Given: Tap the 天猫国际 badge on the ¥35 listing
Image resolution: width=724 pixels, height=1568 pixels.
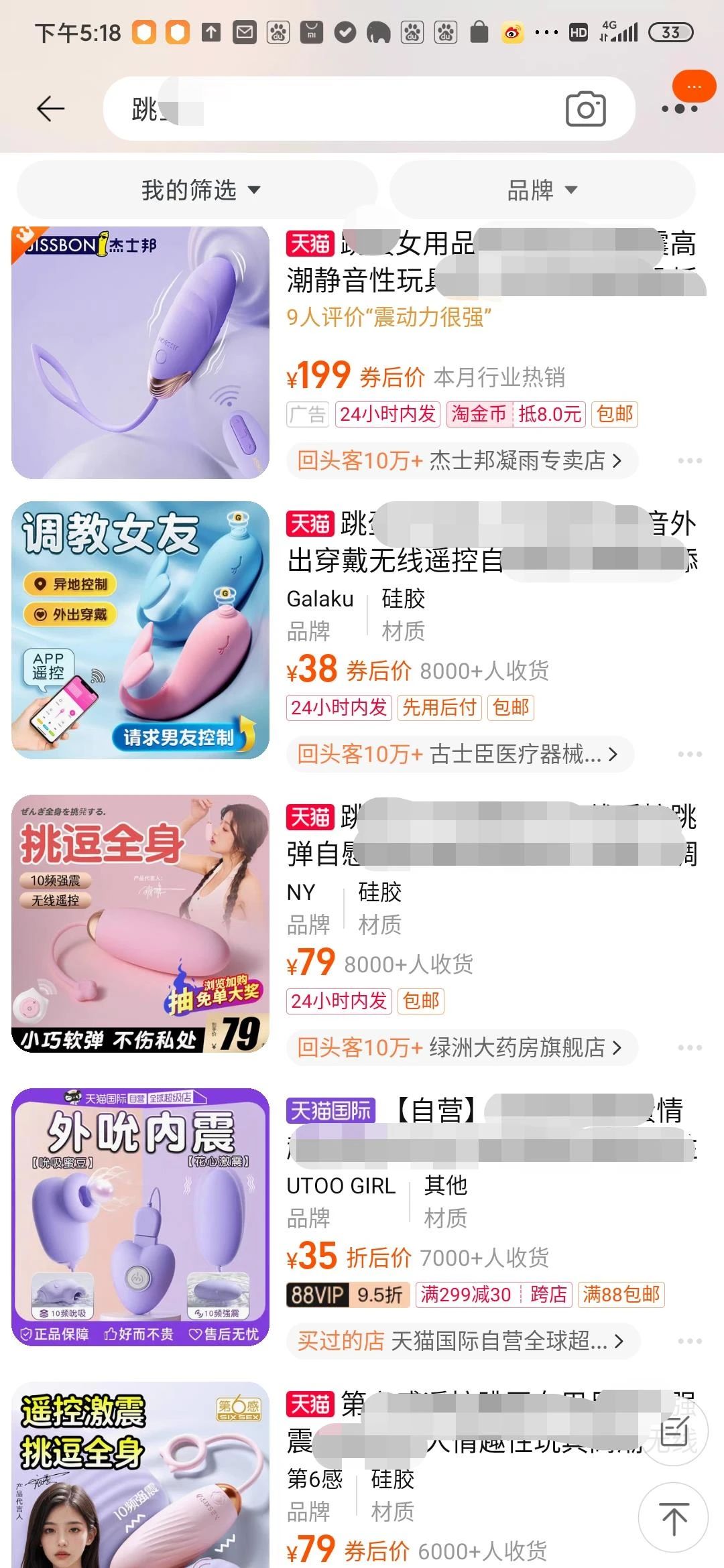Looking at the screenshot, I should point(331,1110).
